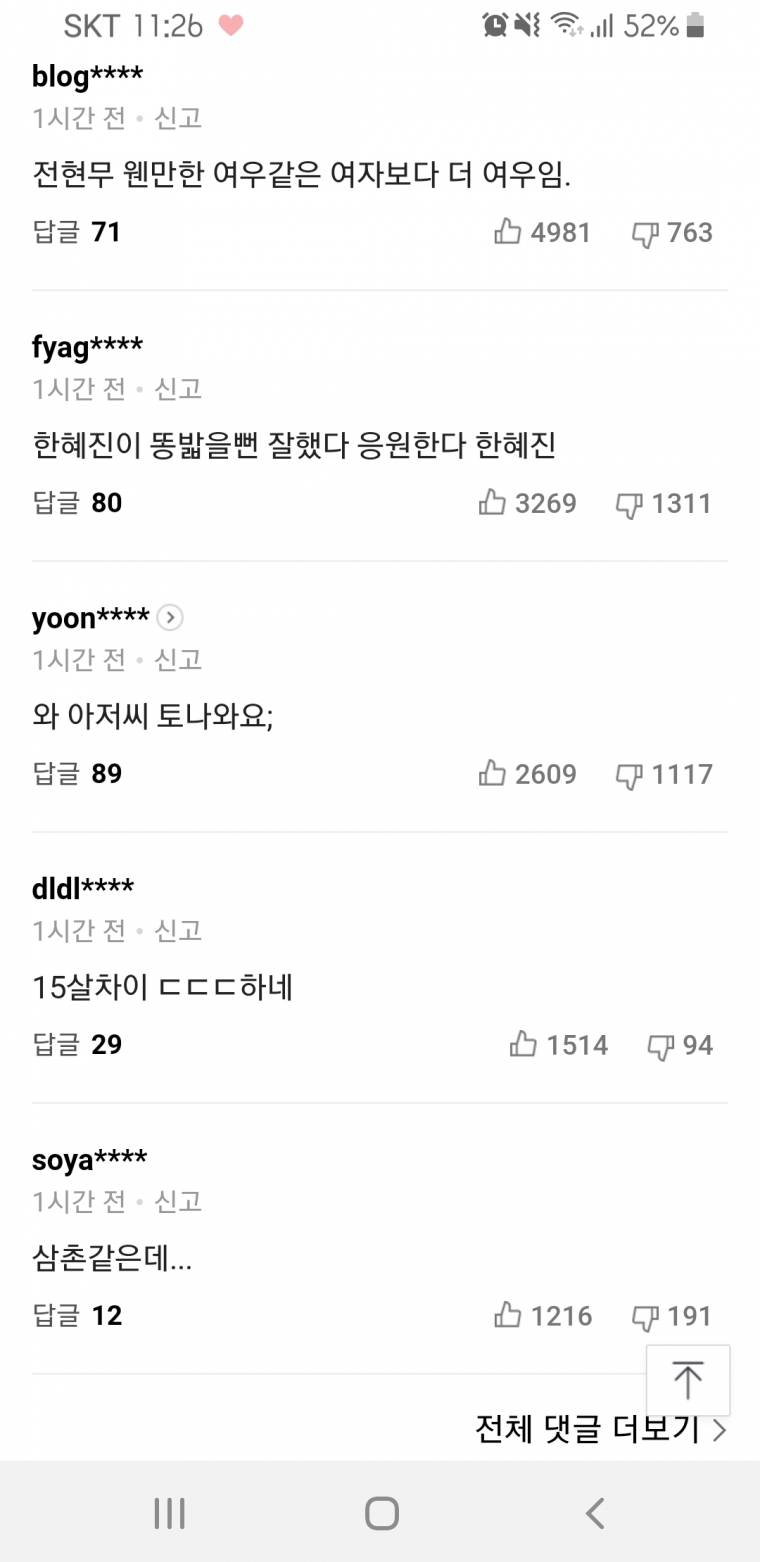Go back using the system back button
Image resolution: width=760 pixels, height=1562 pixels.
point(595,1513)
